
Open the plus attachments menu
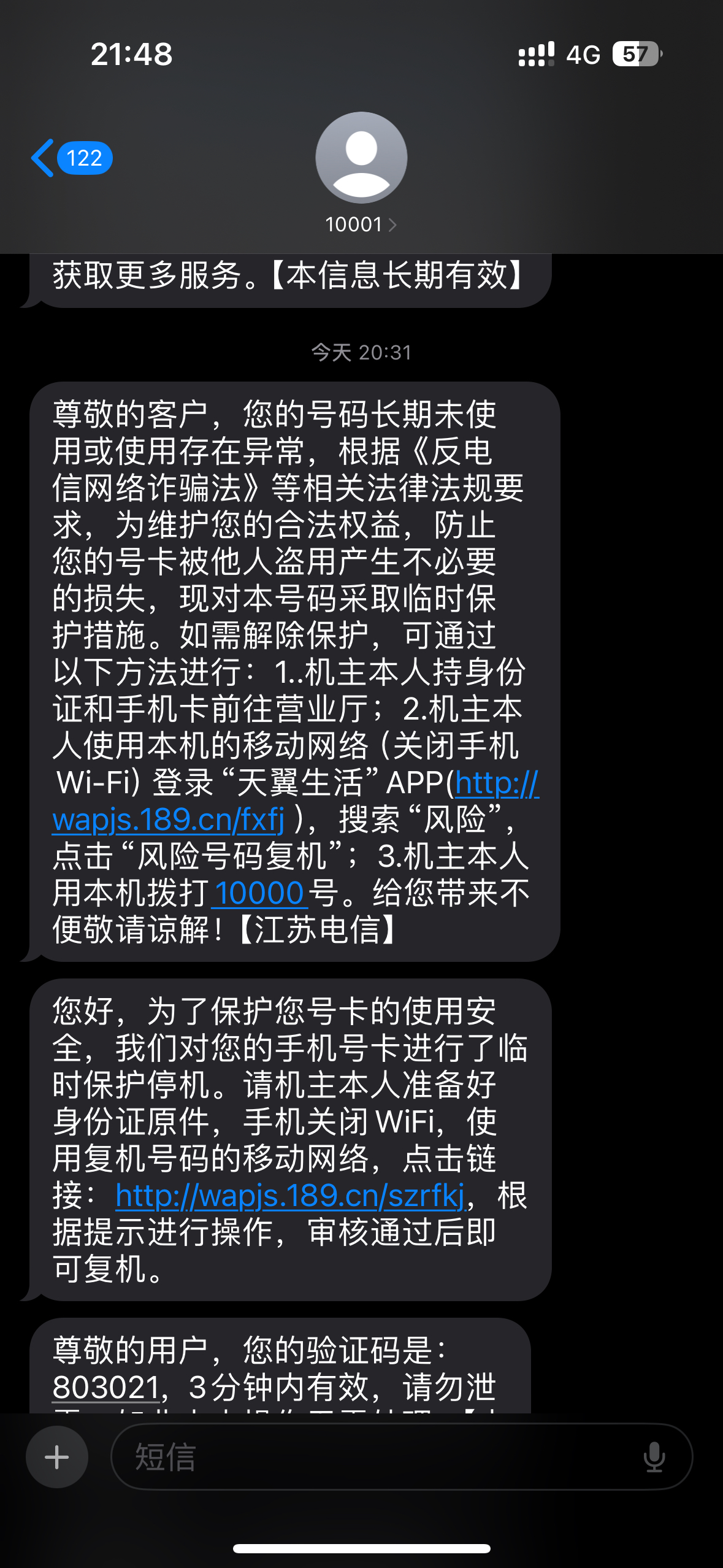(57, 1457)
